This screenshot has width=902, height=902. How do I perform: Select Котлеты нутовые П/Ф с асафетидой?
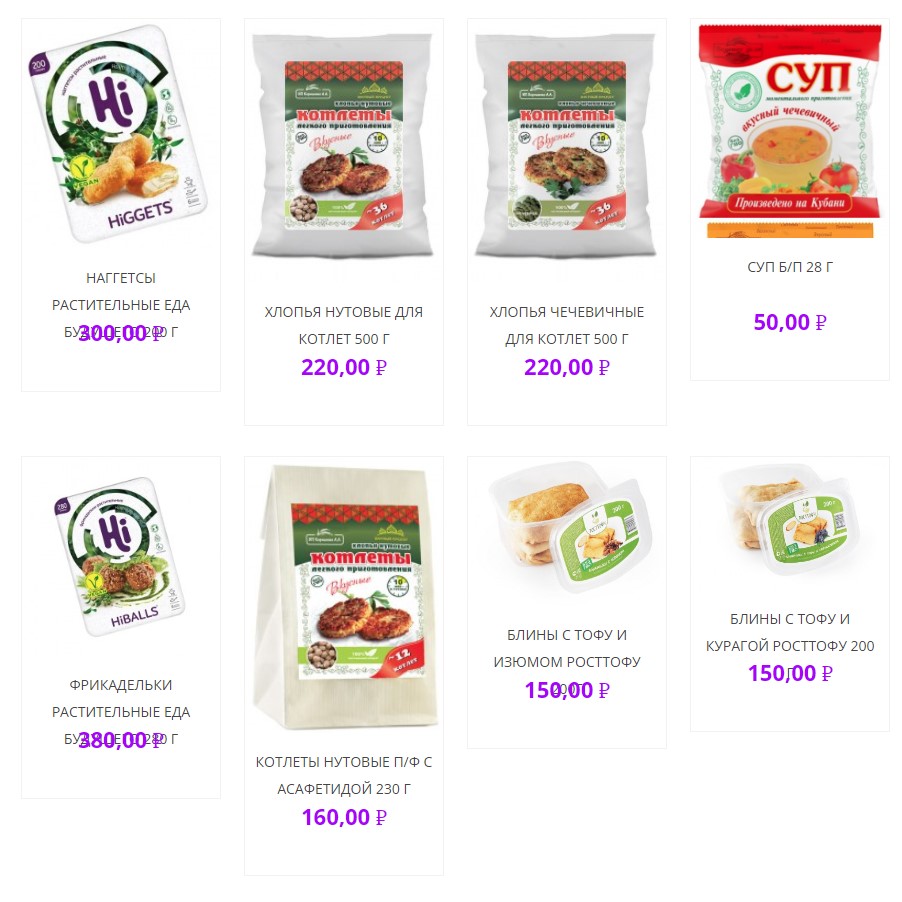[344, 600]
